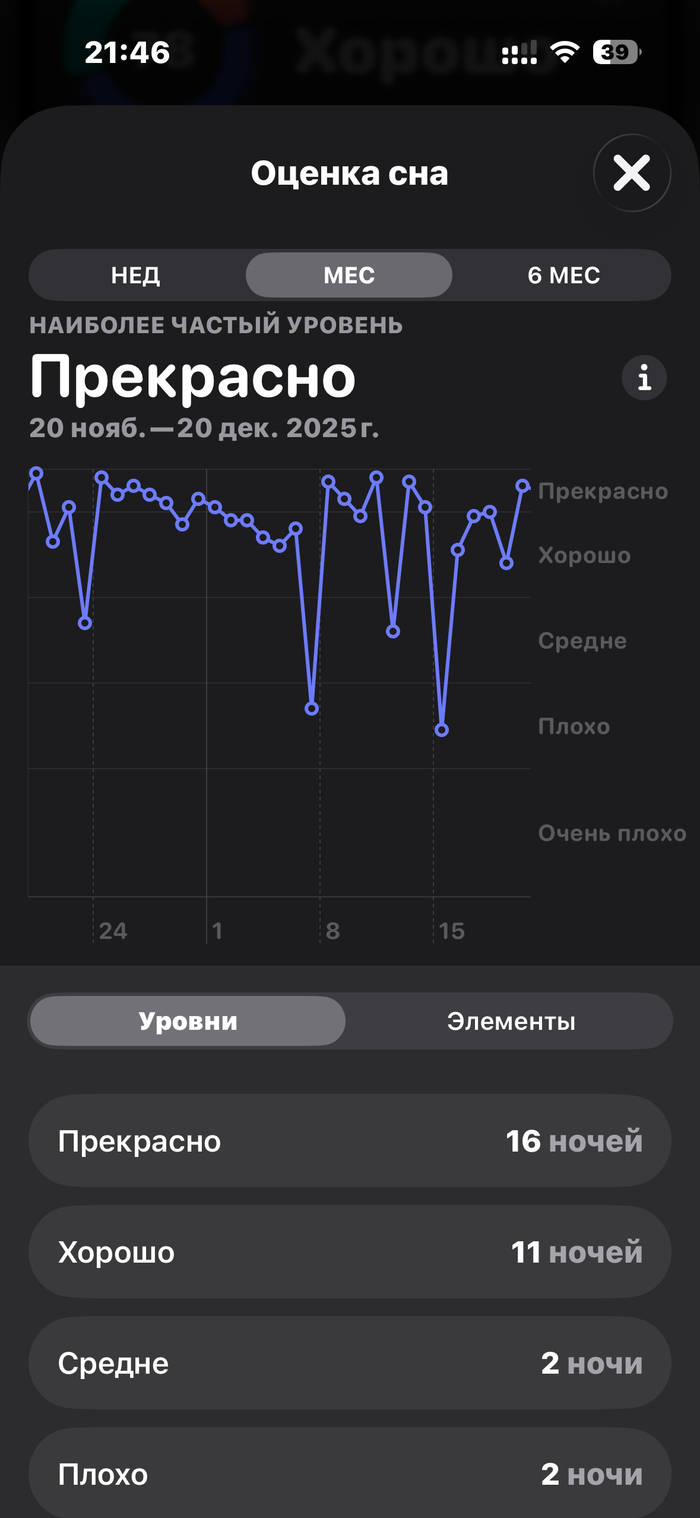This screenshot has height=1518, width=700.
Task: Open the info icon beside Прекрасно
Action: pyautogui.click(x=644, y=378)
